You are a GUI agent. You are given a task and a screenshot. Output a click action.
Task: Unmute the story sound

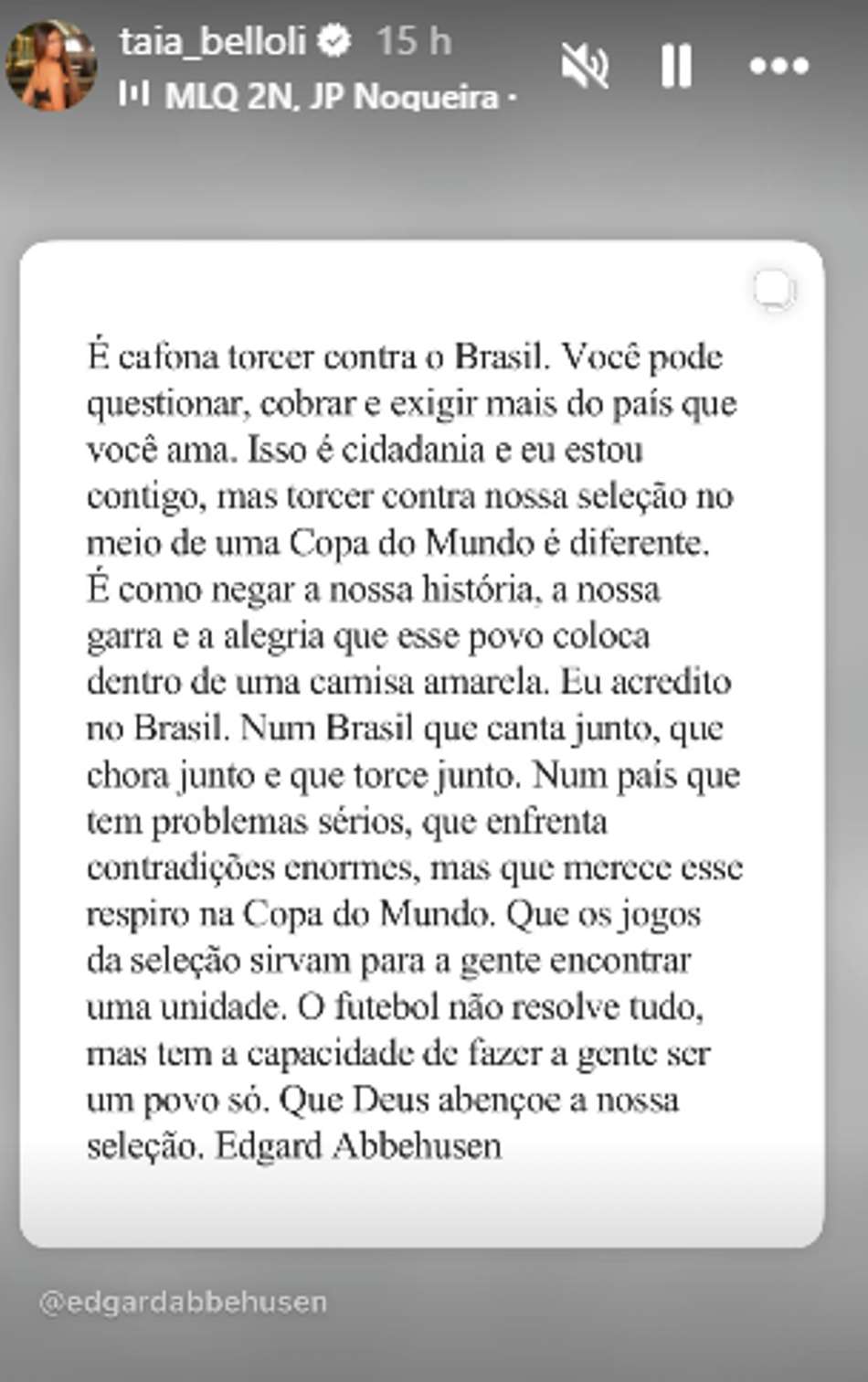(x=585, y=66)
